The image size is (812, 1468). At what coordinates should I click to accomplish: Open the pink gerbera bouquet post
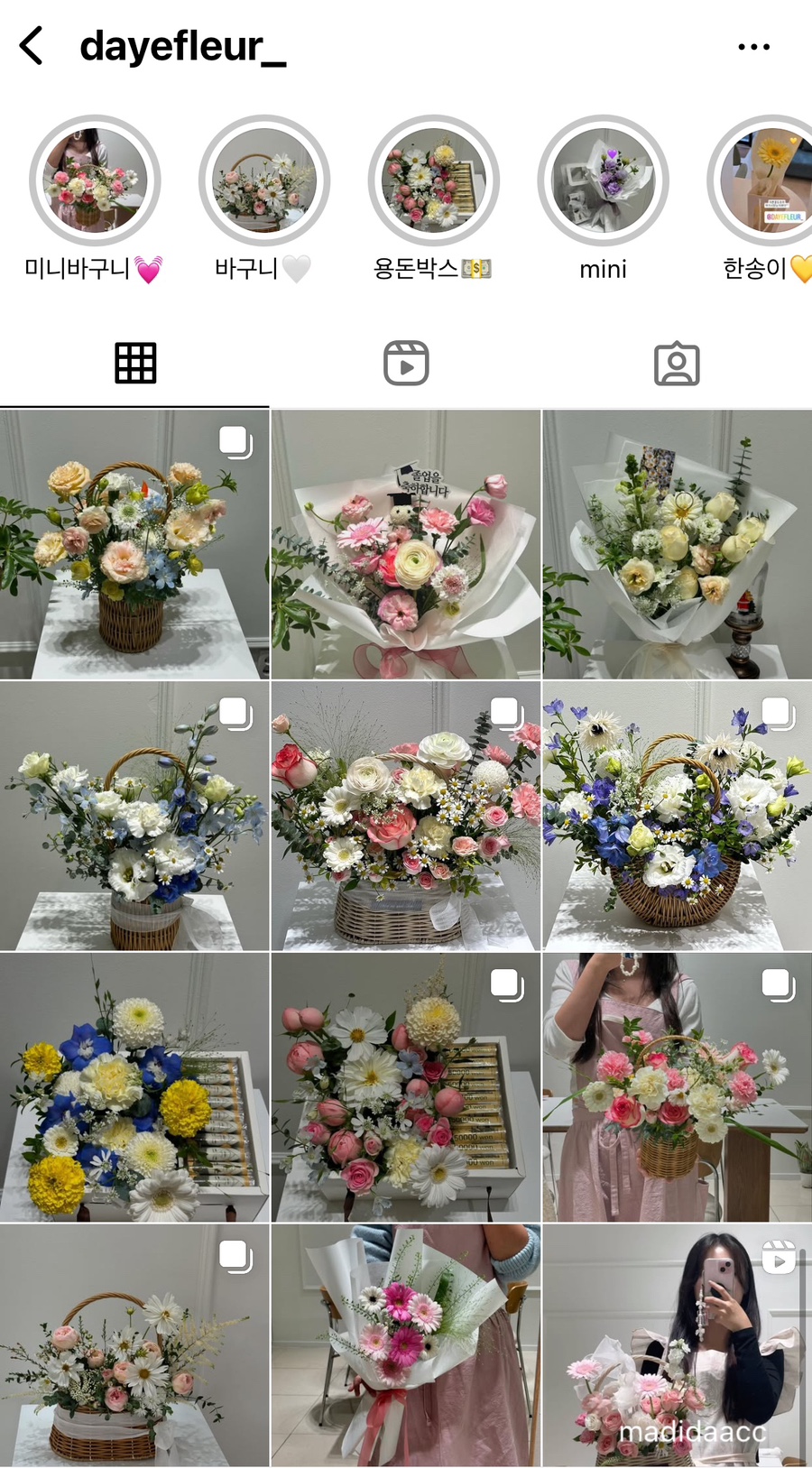[406, 1344]
